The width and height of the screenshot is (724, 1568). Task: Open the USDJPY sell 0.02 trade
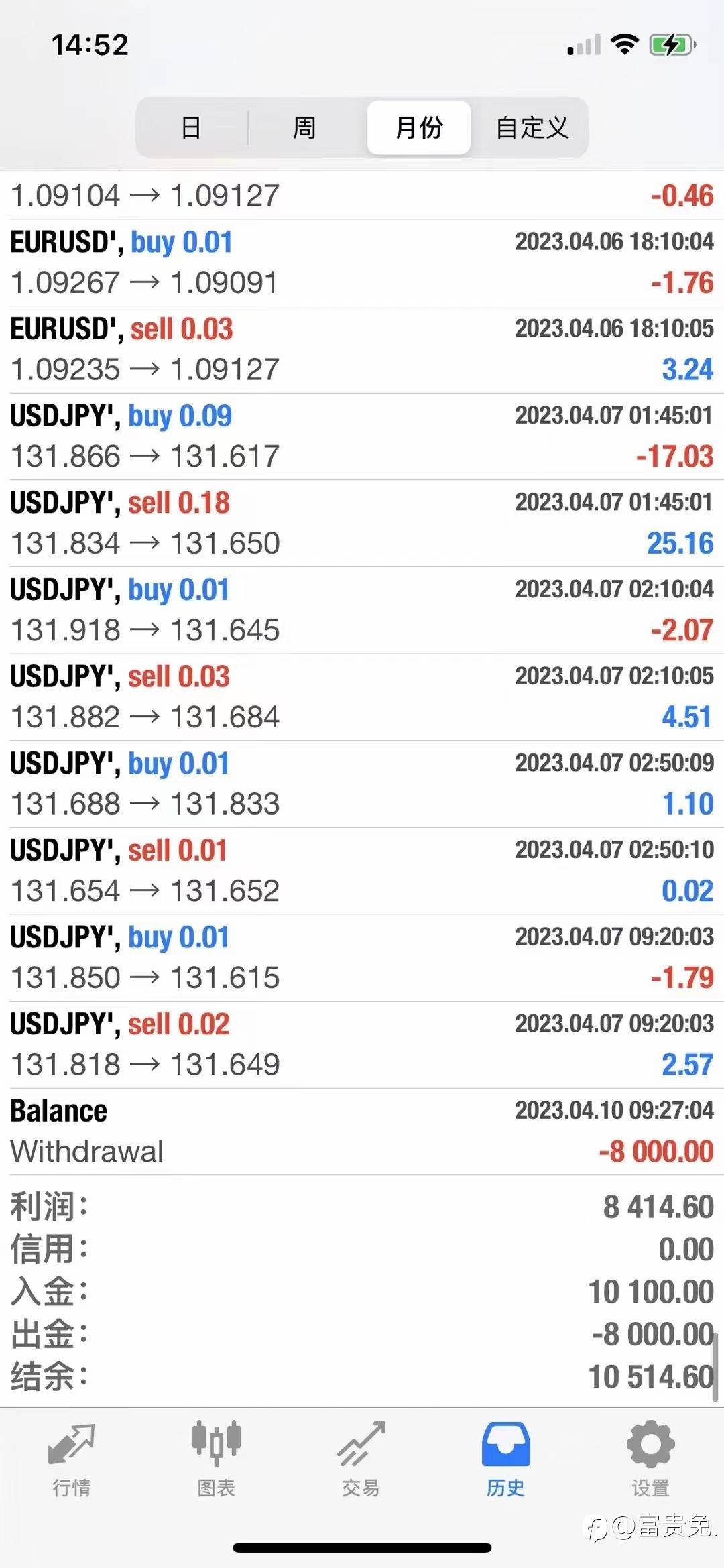pyautogui.click(x=362, y=1044)
